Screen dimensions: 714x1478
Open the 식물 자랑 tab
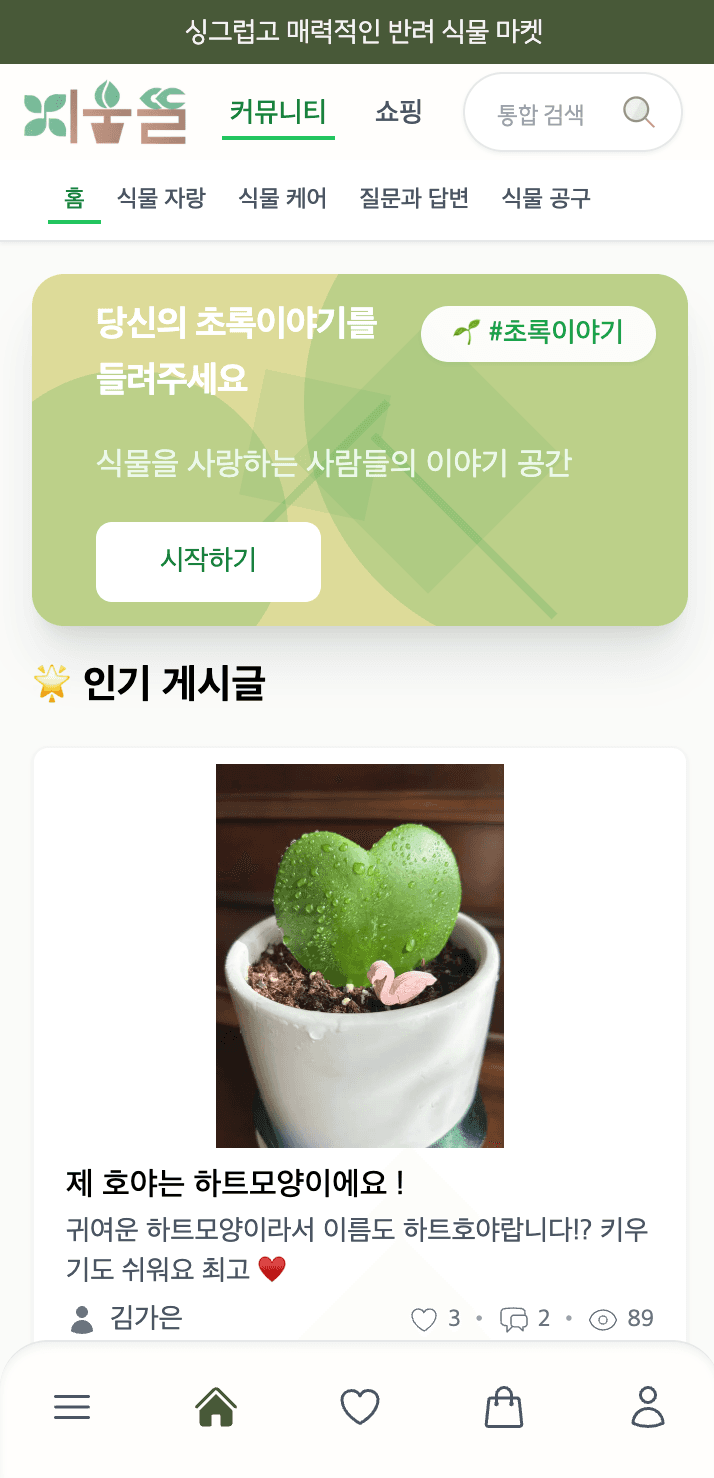click(161, 198)
